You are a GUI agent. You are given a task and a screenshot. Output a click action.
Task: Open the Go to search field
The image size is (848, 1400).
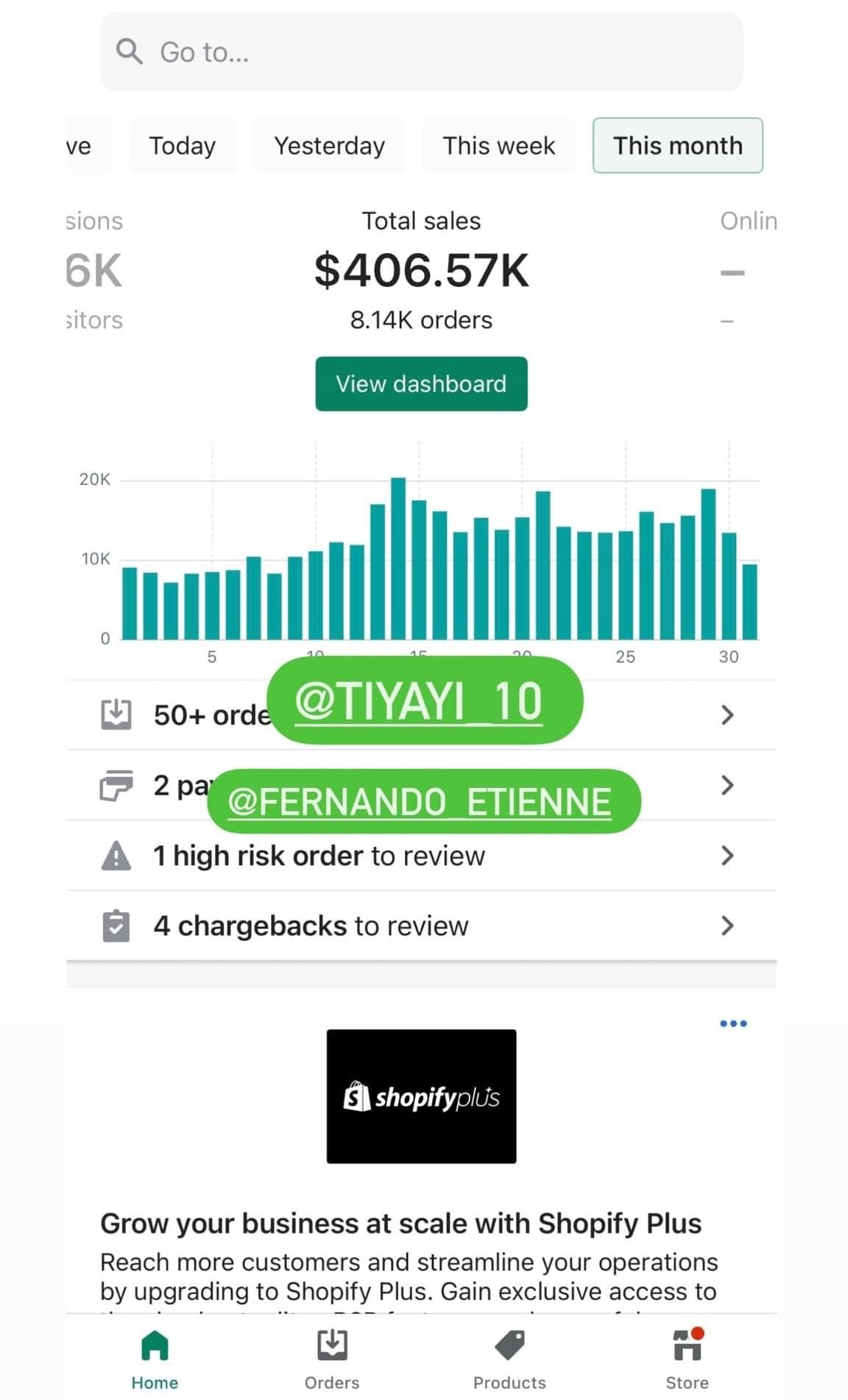tap(421, 52)
